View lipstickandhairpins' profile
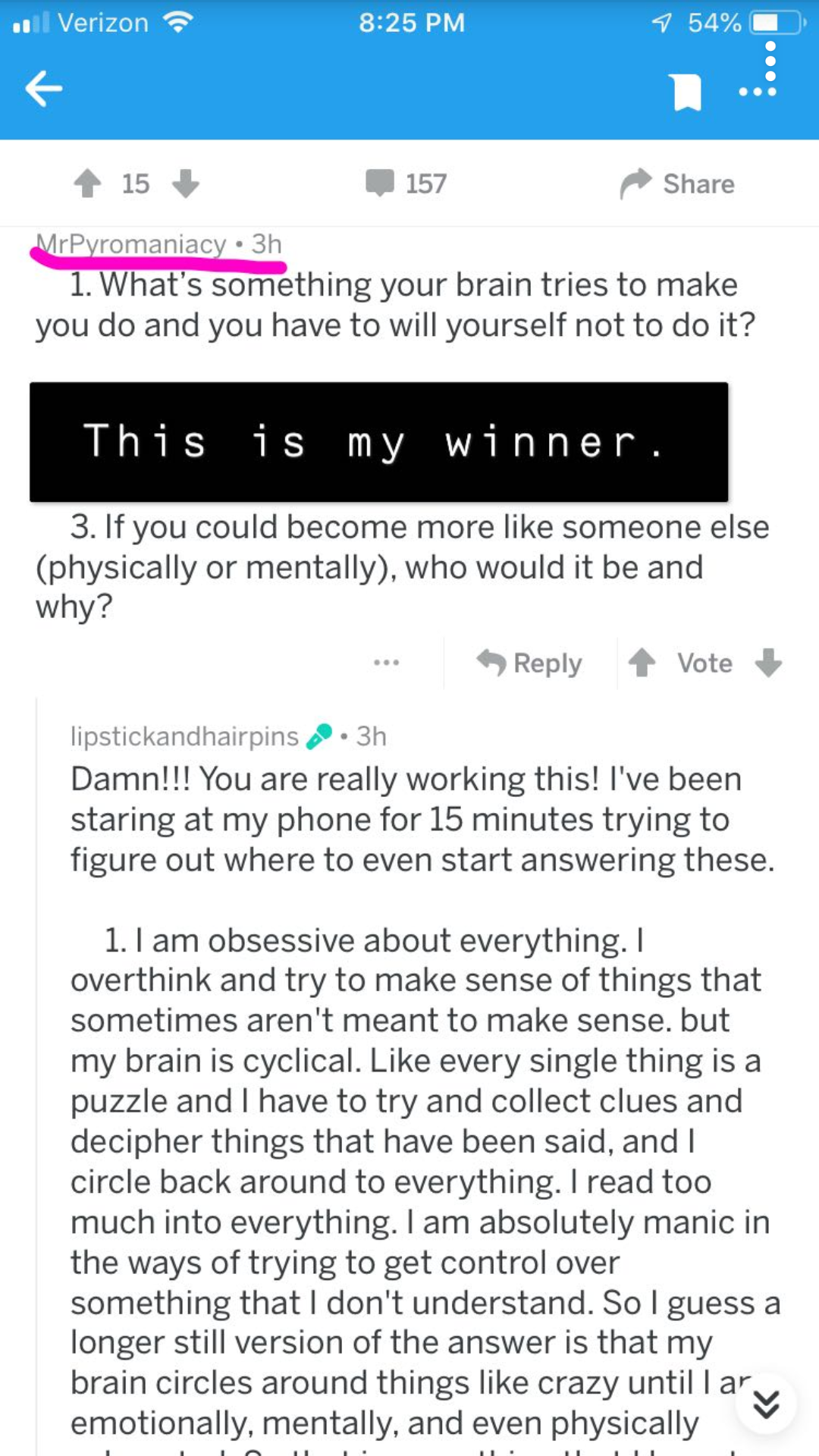This screenshot has height=1456, width=819. [x=185, y=736]
